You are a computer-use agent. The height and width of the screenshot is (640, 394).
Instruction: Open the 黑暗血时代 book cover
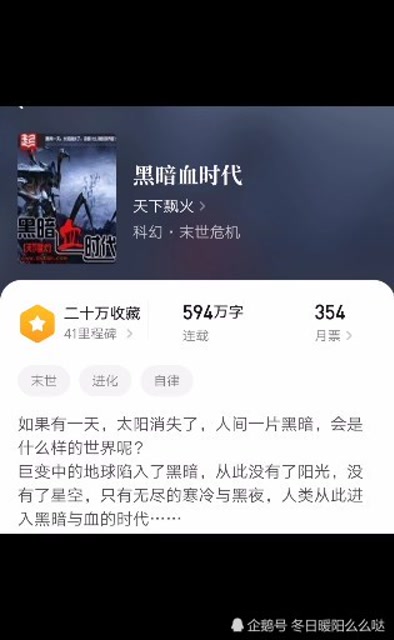[67, 198]
